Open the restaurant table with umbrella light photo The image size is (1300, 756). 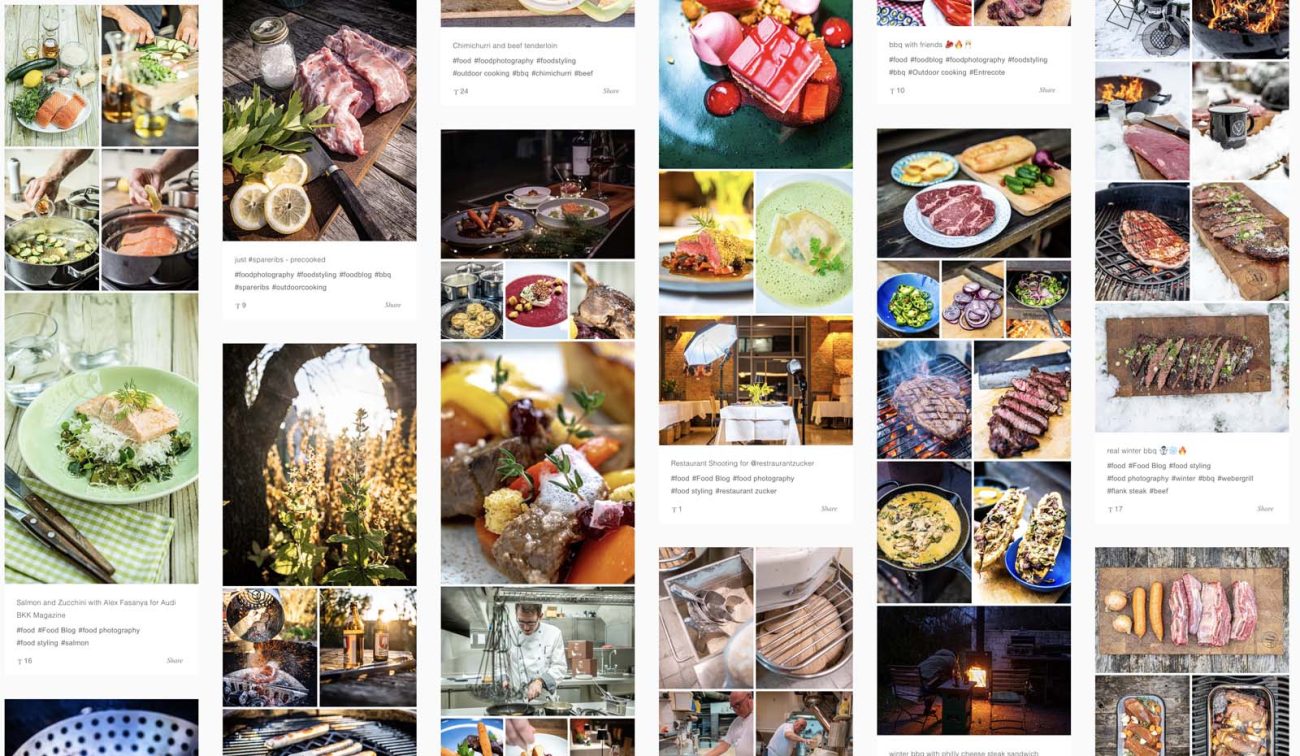[755, 380]
